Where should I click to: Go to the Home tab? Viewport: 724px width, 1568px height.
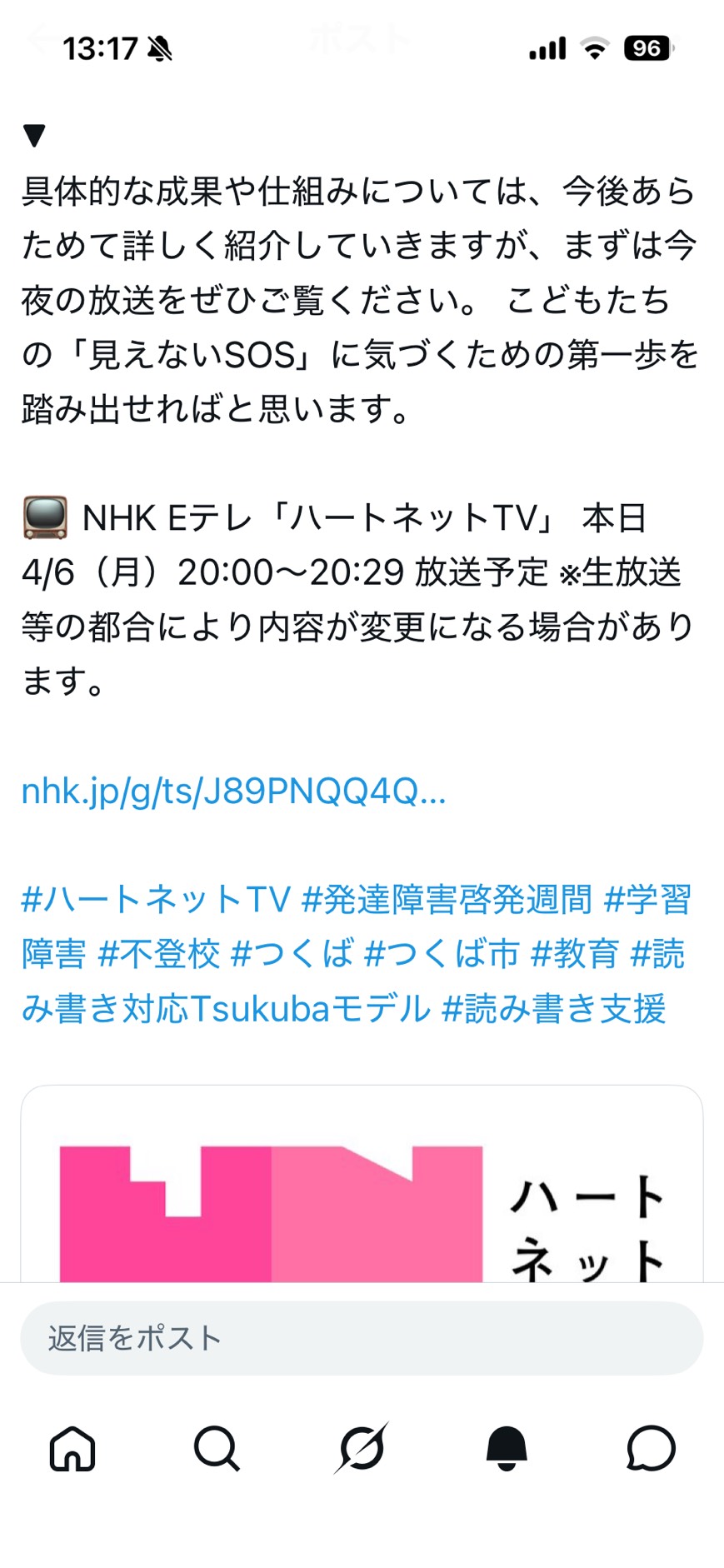click(72, 1448)
